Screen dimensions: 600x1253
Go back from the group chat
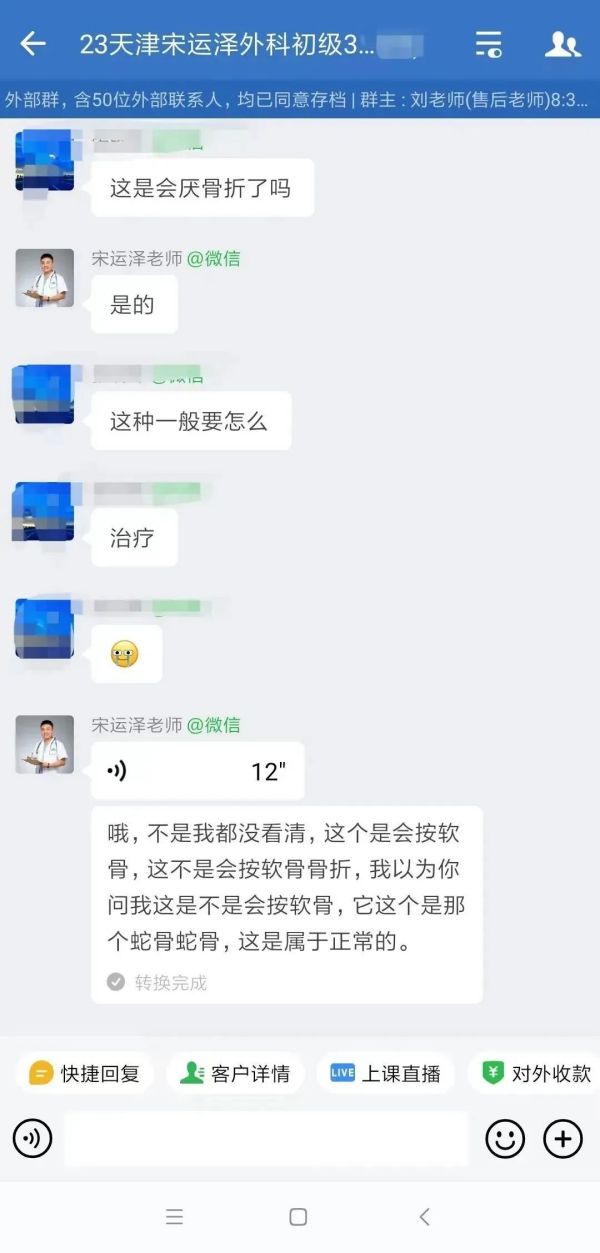[33, 43]
